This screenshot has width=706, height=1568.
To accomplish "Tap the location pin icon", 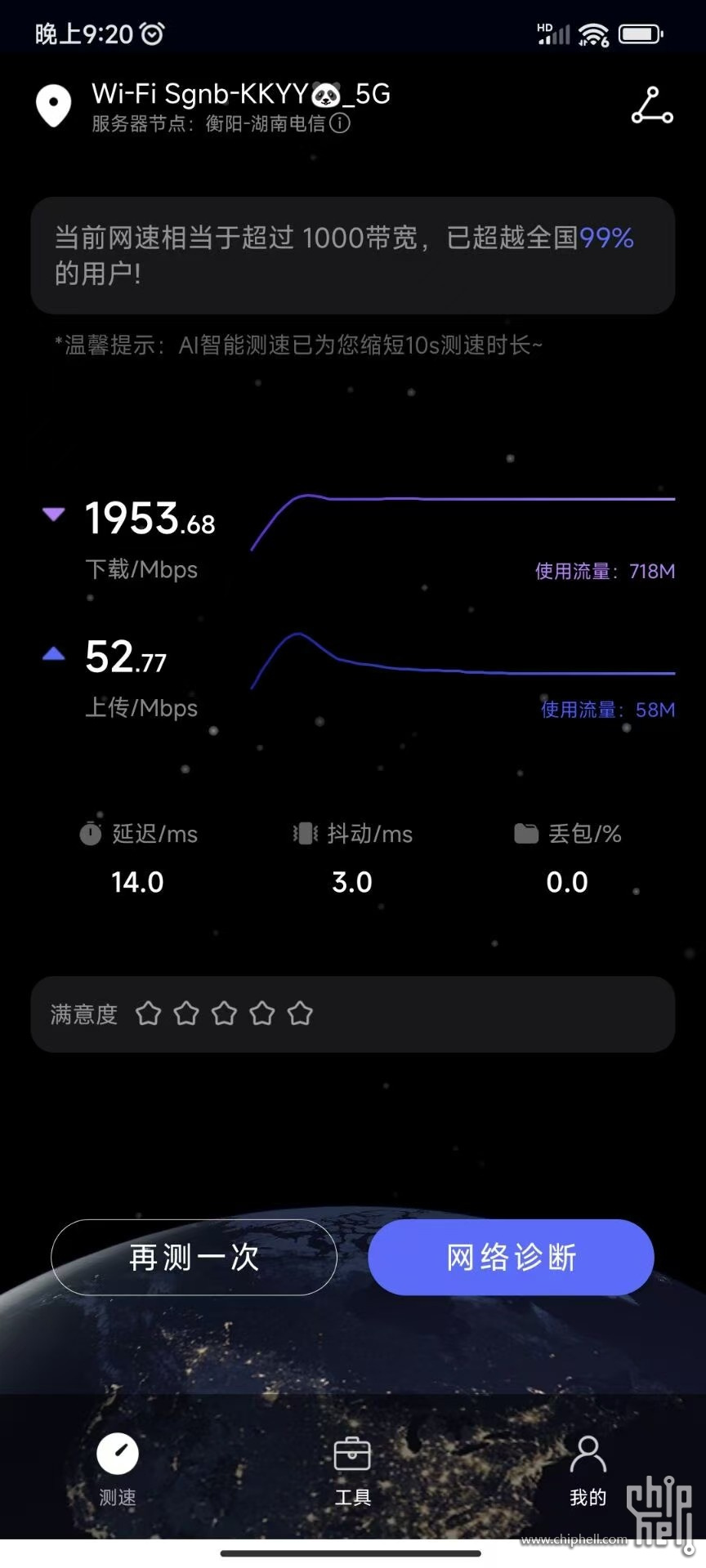I will coord(54,106).
